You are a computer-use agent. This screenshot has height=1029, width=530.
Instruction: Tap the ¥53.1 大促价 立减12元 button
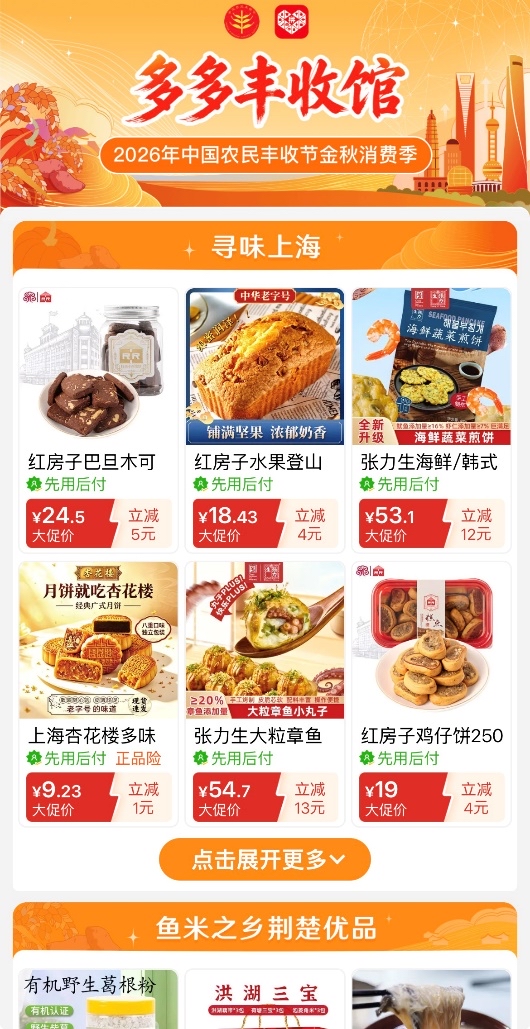pos(432,524)
